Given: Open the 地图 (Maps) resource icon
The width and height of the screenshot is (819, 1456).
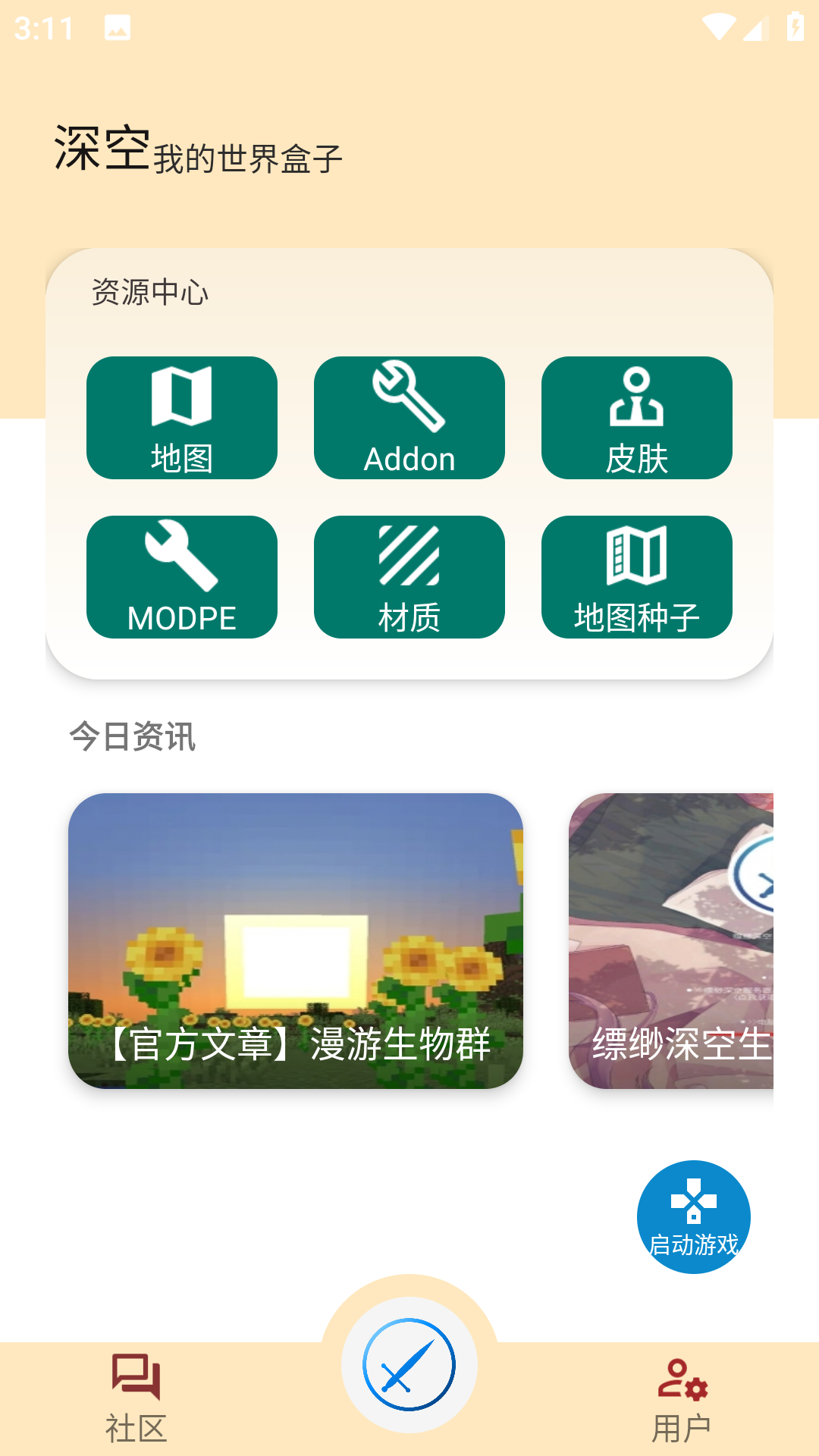Looking at the screenshot, I should pyautogui.click(x=182, y=418).
